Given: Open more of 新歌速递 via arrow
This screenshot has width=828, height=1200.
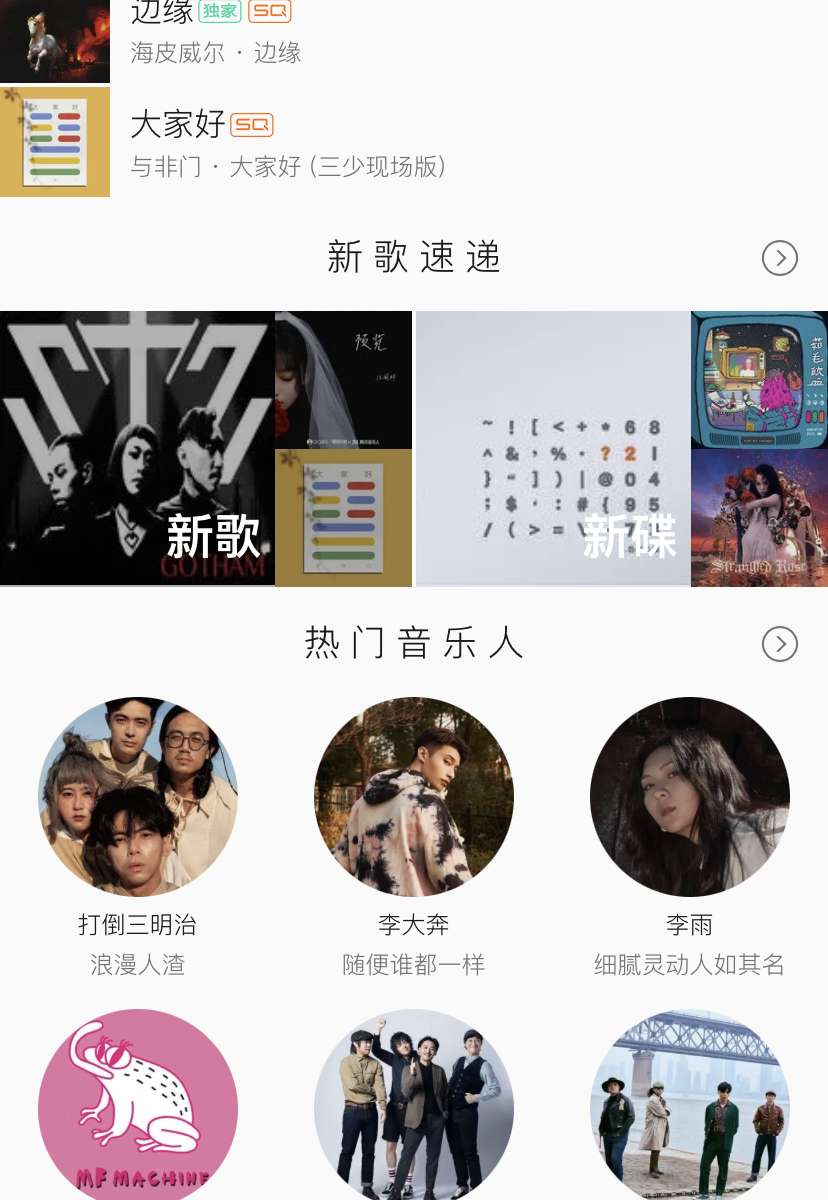Looking at the screenshot, I should (x=780, y=258).
